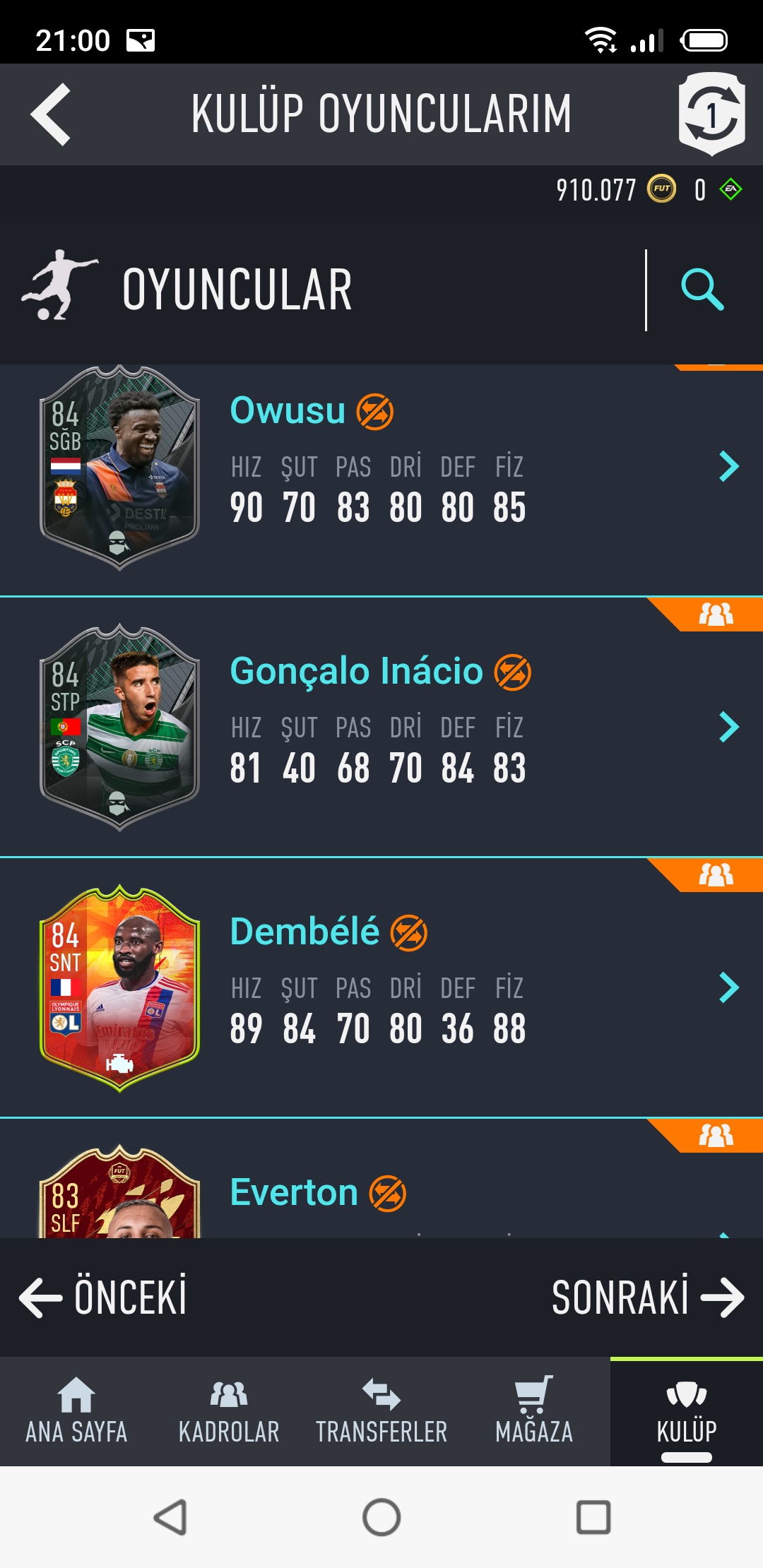Open the MAĞAZA tab

coord(534,1411)
